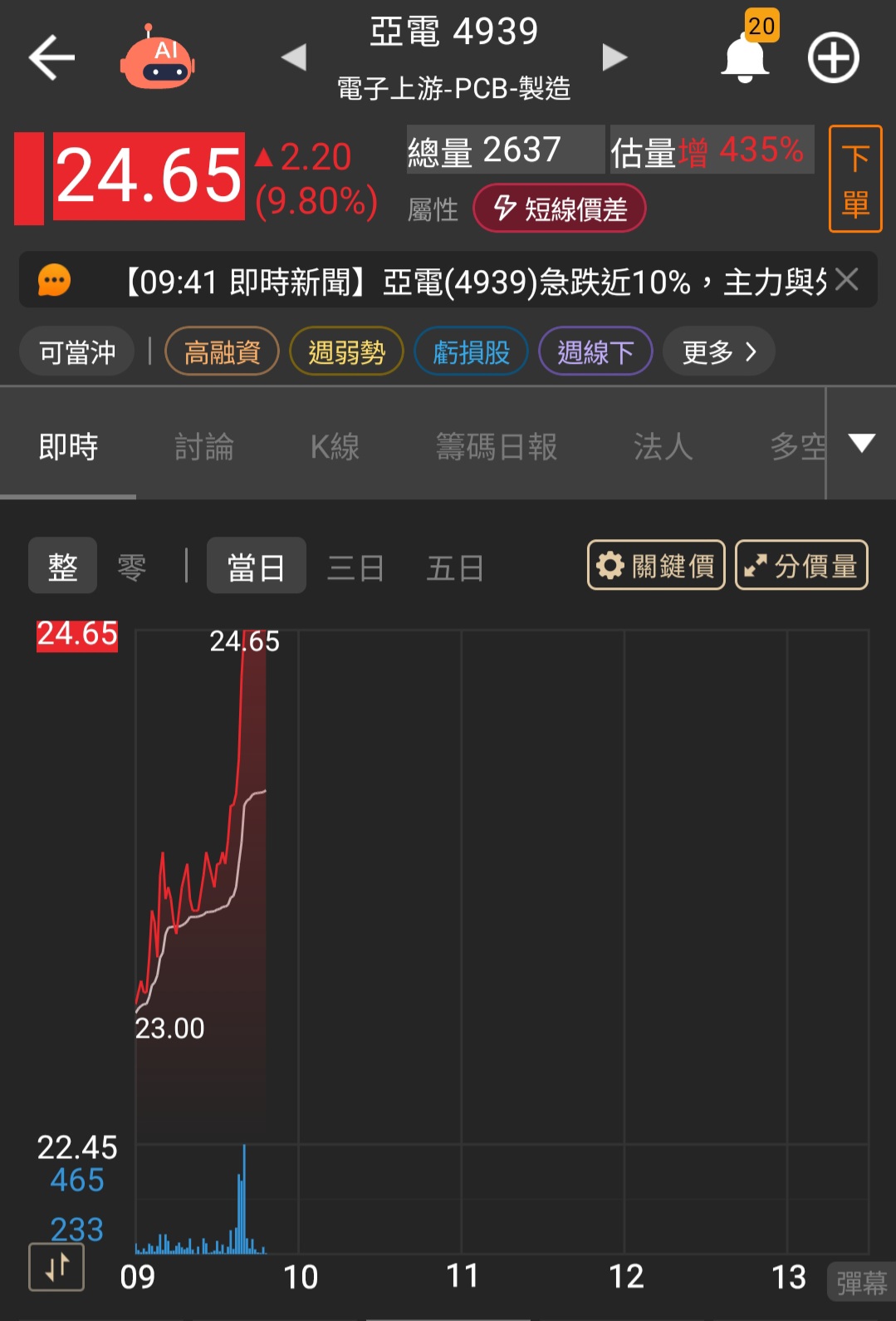This screenshot has width=896, height=1321.
Task: Tap the chat bubble on the news ticker
Action: 55,280
